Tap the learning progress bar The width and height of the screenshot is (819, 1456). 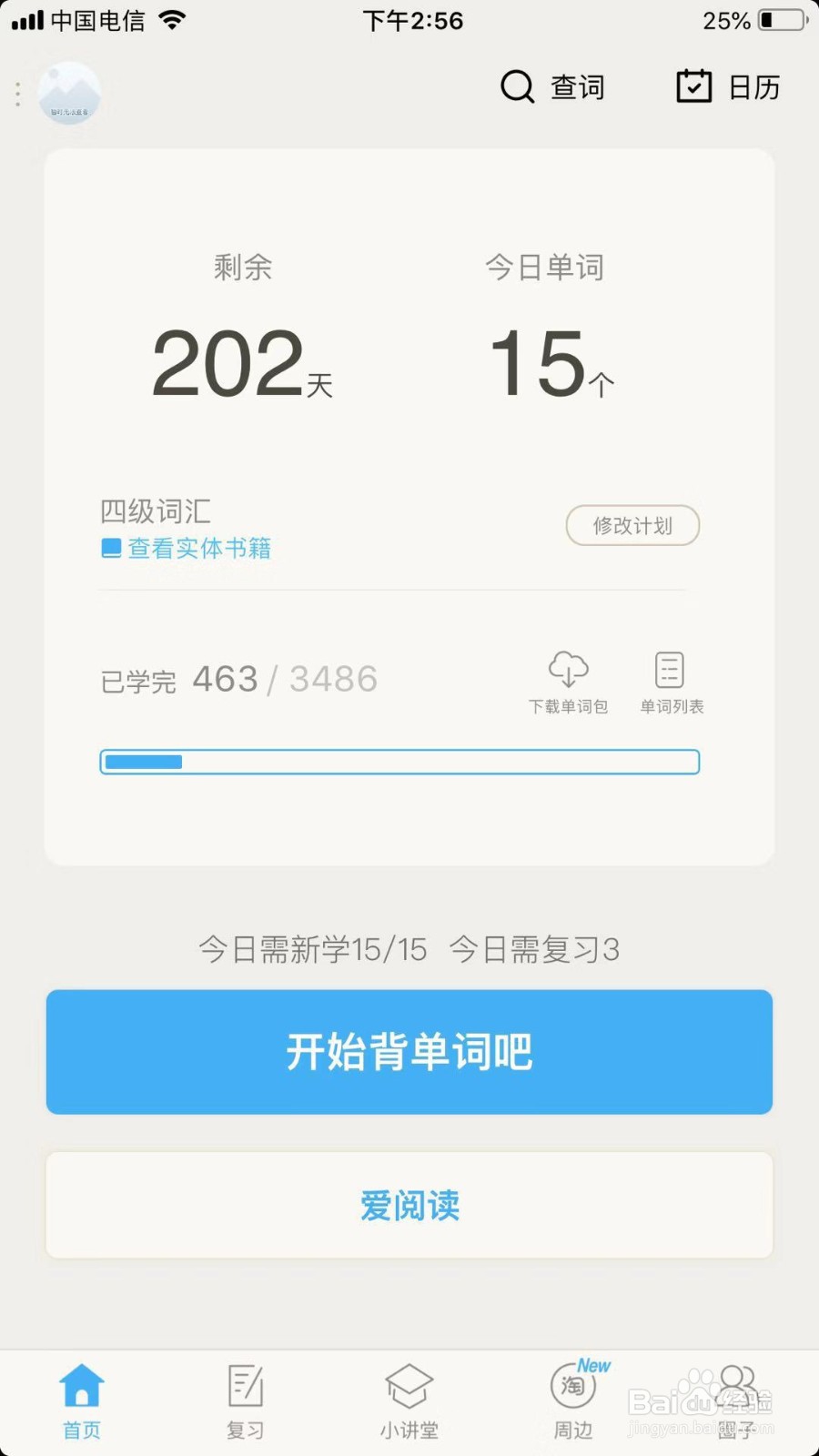click(400, 762)
